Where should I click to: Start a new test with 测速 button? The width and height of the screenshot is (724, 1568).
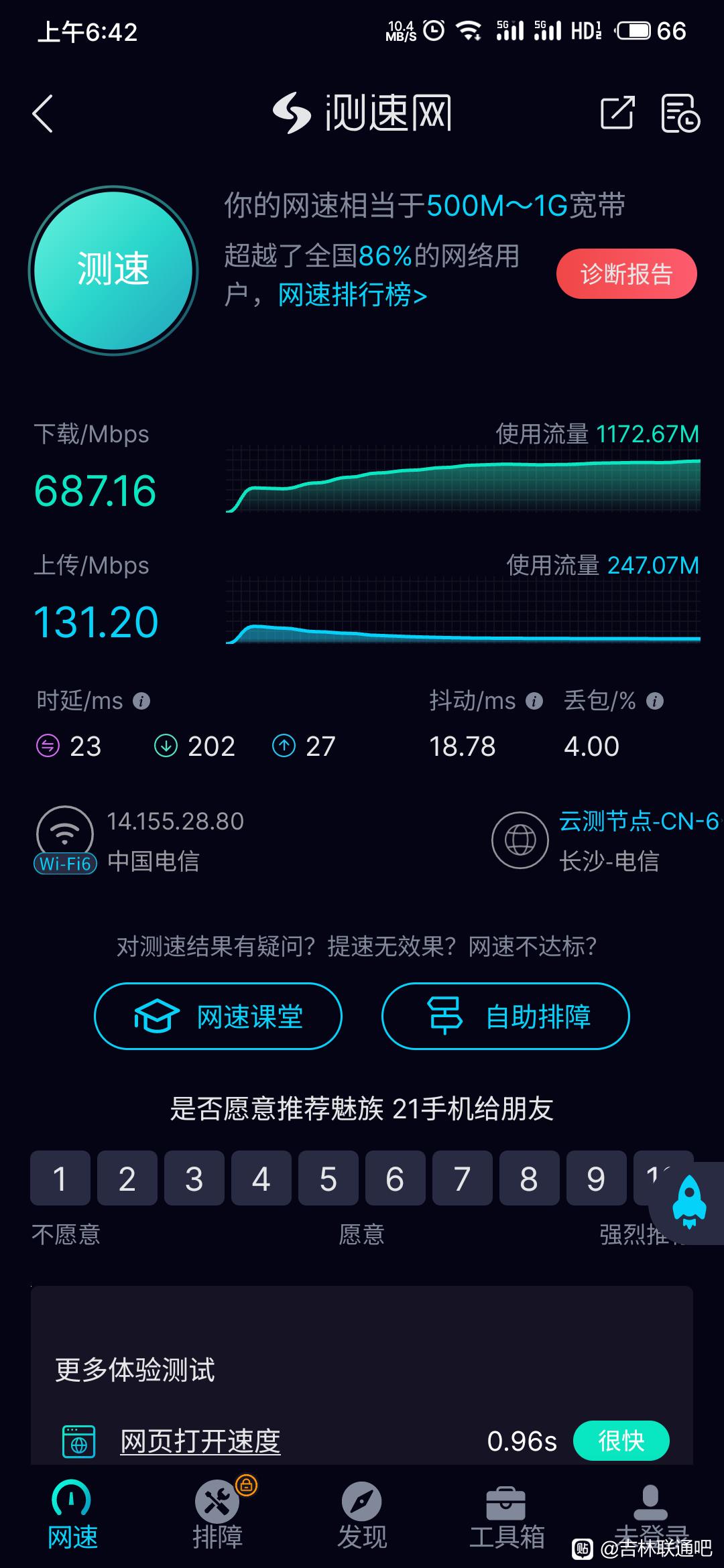click(113, 270)
